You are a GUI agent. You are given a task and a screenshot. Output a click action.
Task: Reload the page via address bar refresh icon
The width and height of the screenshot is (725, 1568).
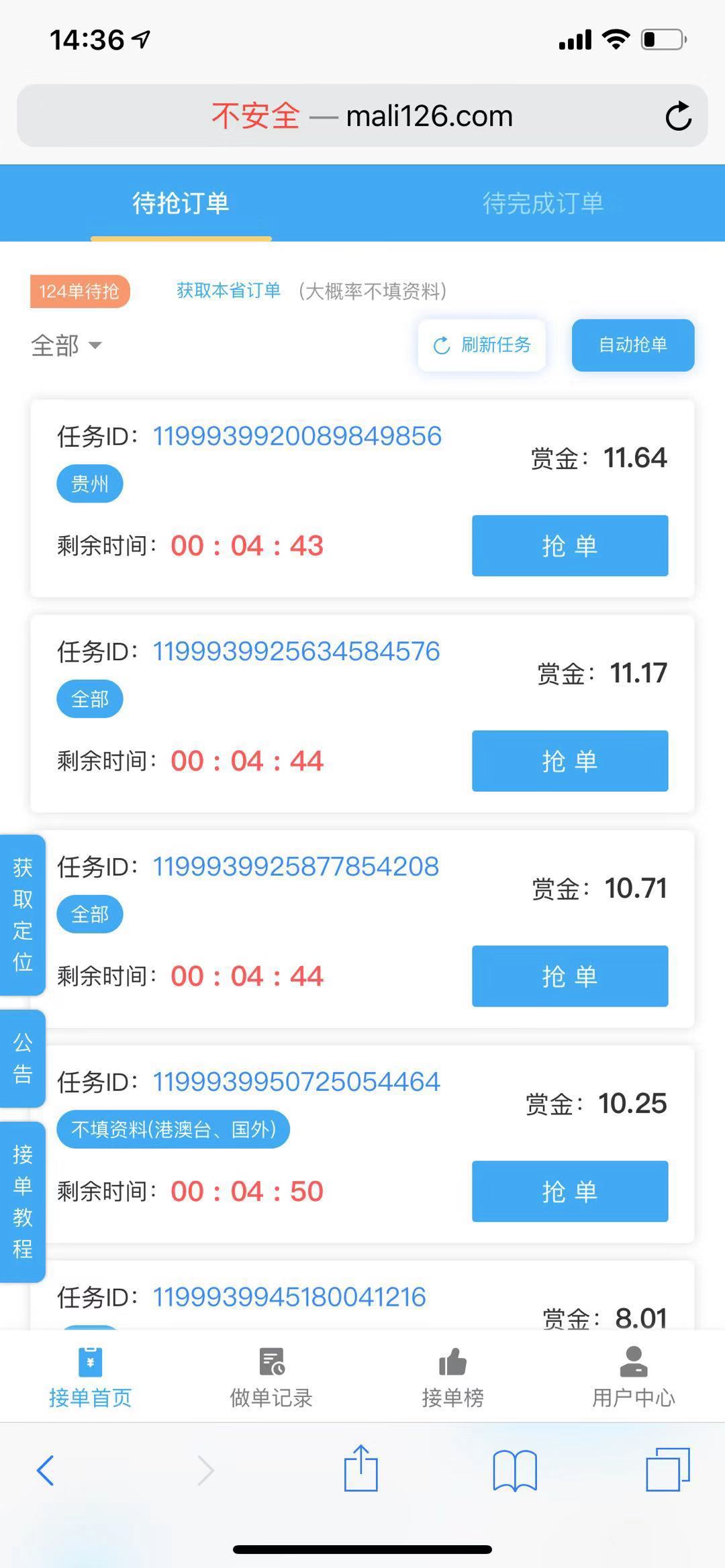point(679,114)
